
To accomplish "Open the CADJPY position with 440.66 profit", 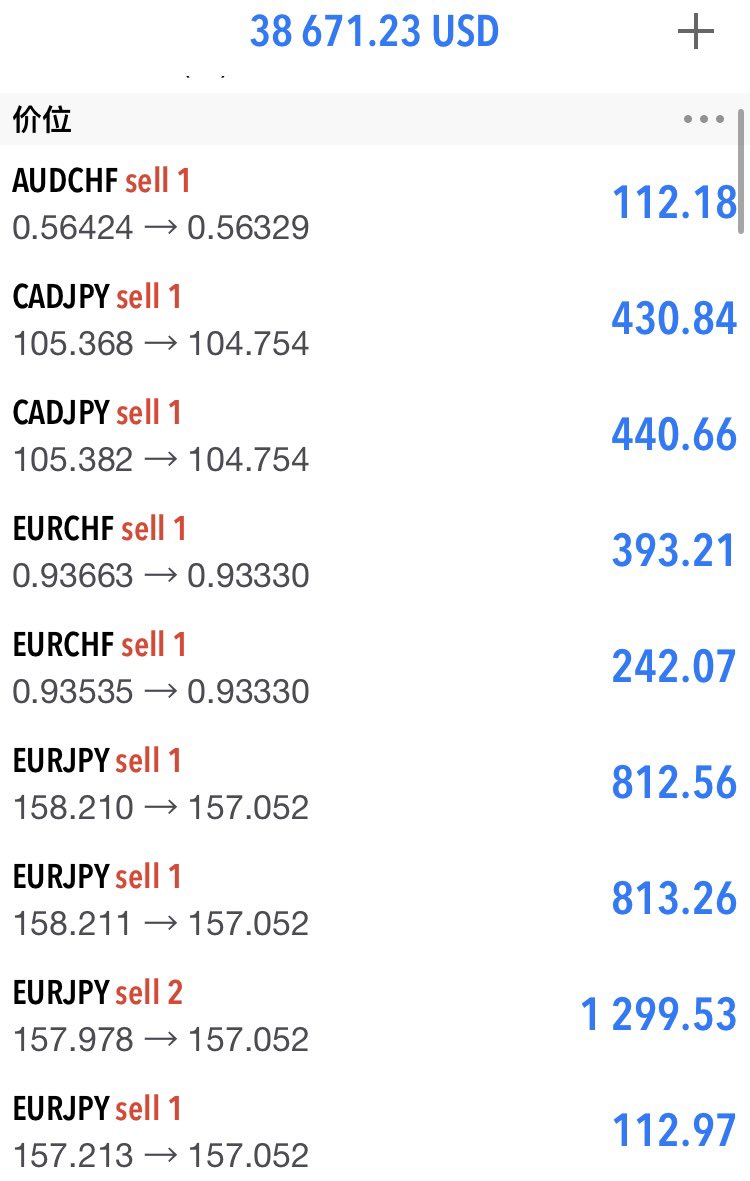I will point(375,436).
